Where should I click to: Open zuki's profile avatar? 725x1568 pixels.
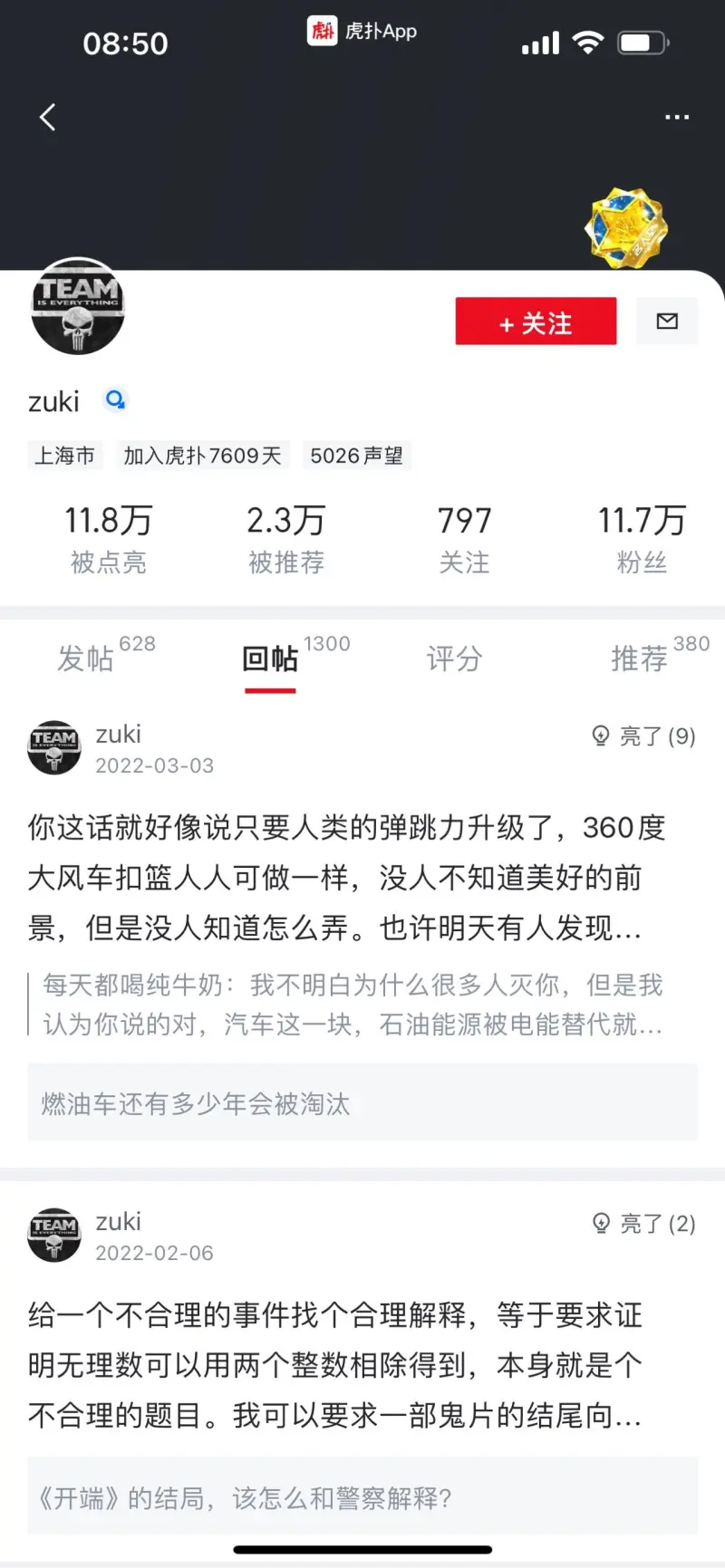(x=77, y=306)
